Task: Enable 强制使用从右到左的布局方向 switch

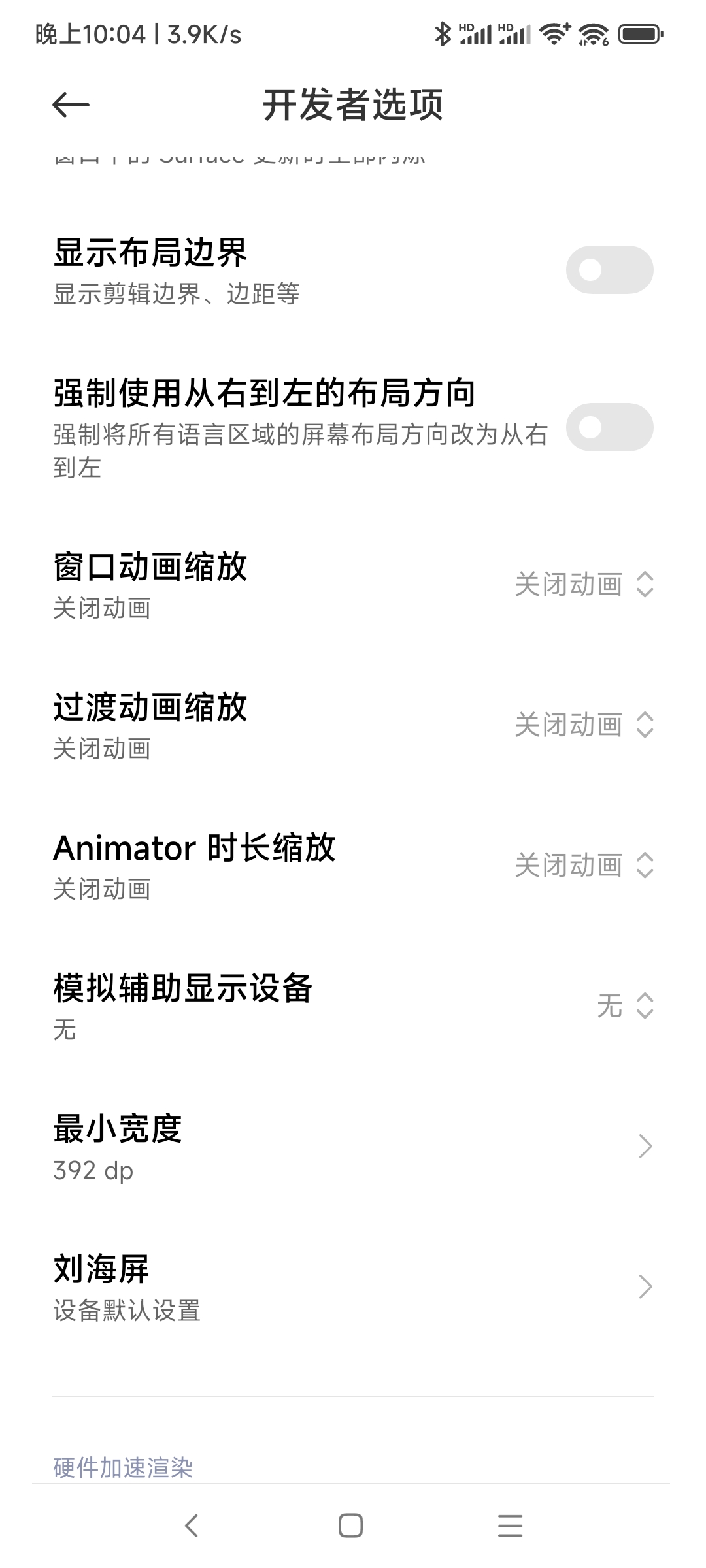Action: (609, 427)
